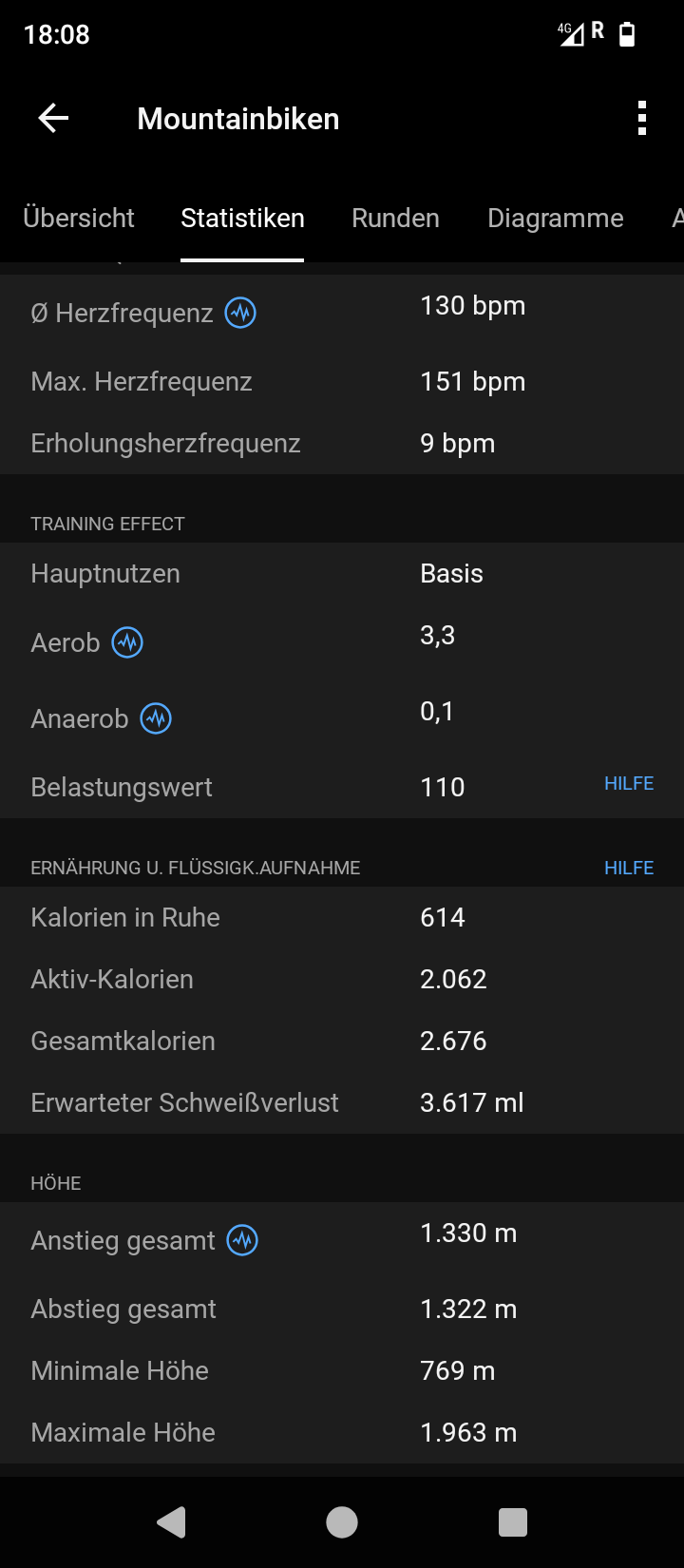
Task: Open the Diagramme tab
Action: [555, 219]
